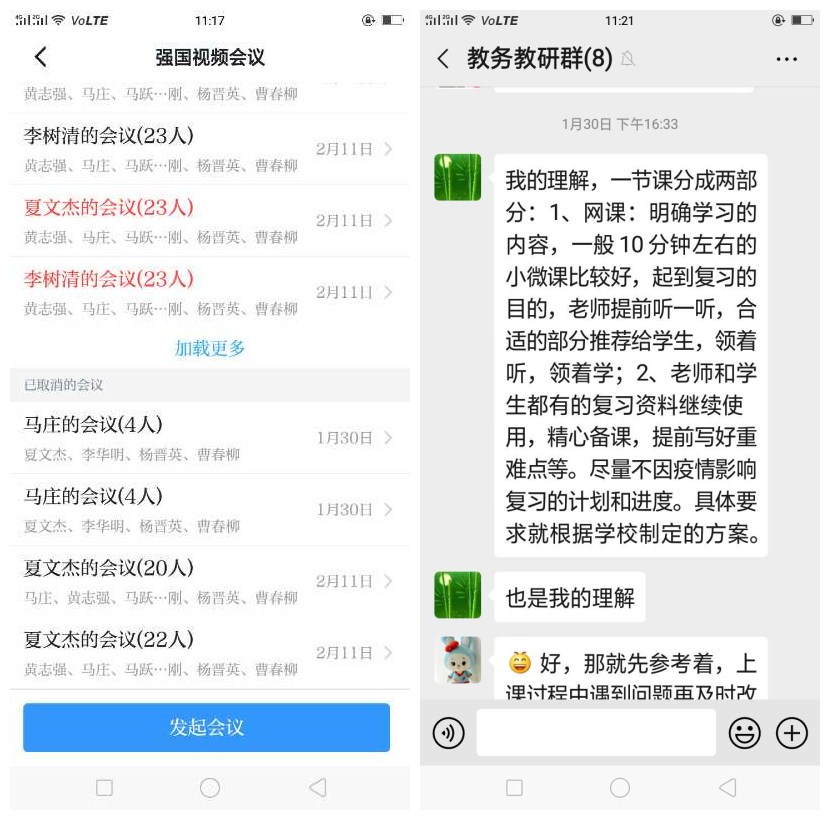Switch to voice input in the chat
The image size is (830, 820).
[x=448, y=733]
